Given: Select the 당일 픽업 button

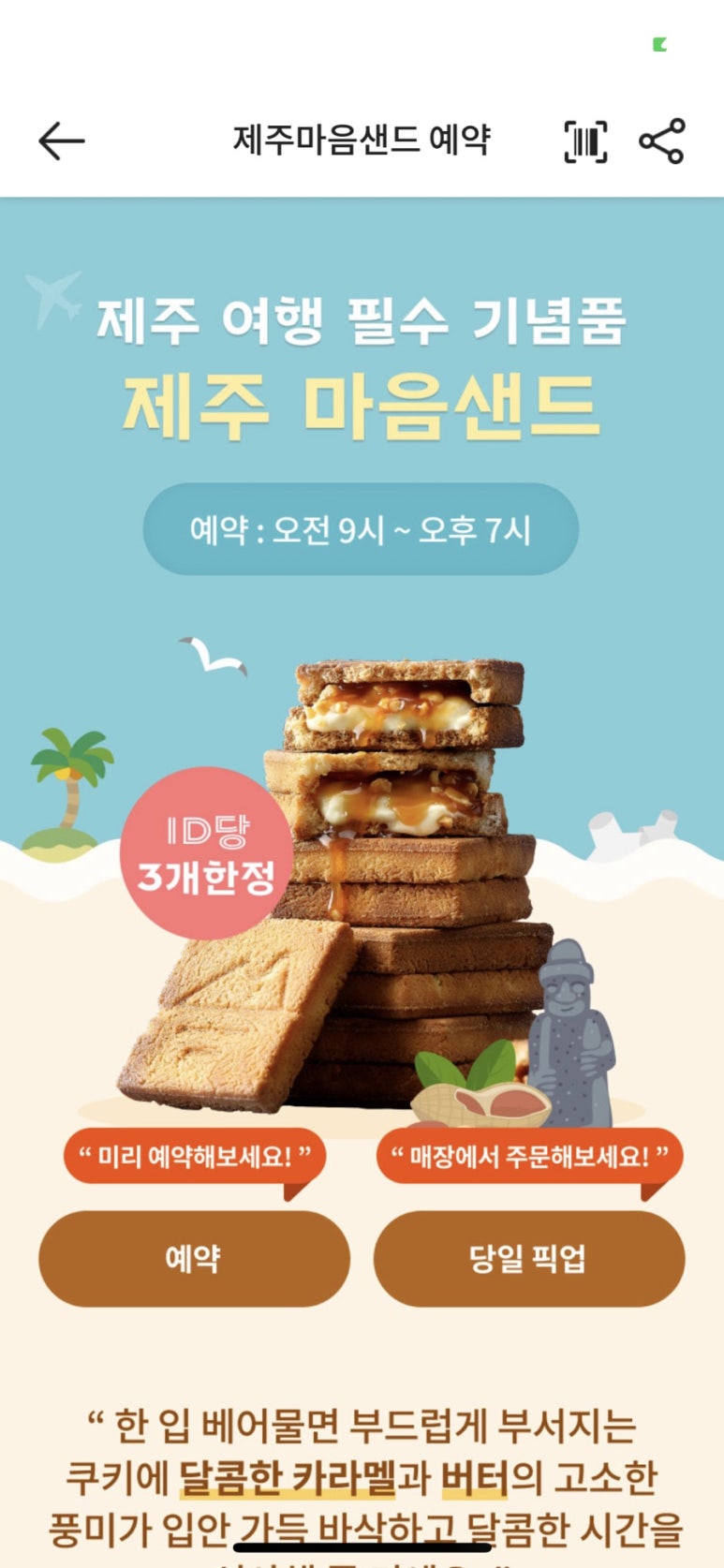Looking at the screenshot, I should 528,1258.
